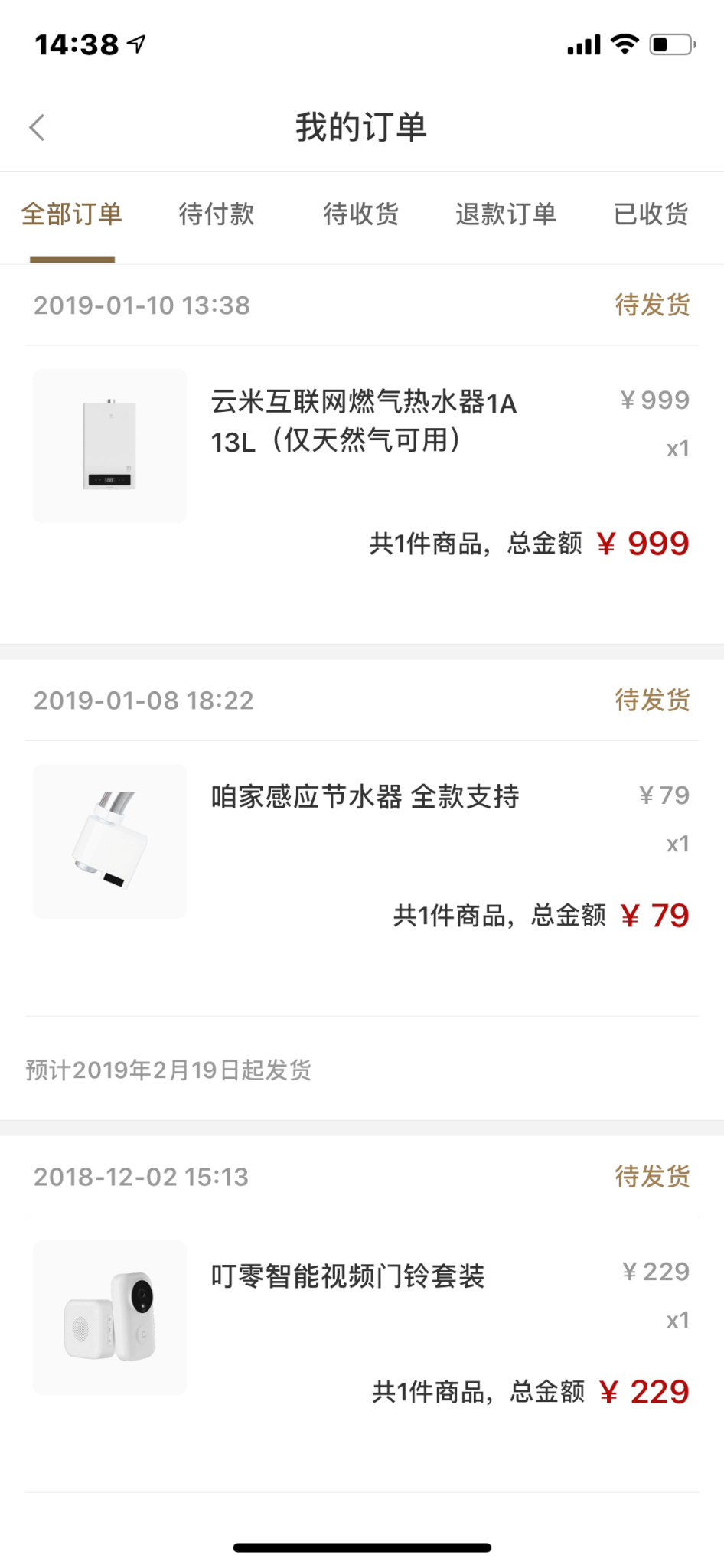View the 咱家感应节水器 order details

click(x=364, y=798)
